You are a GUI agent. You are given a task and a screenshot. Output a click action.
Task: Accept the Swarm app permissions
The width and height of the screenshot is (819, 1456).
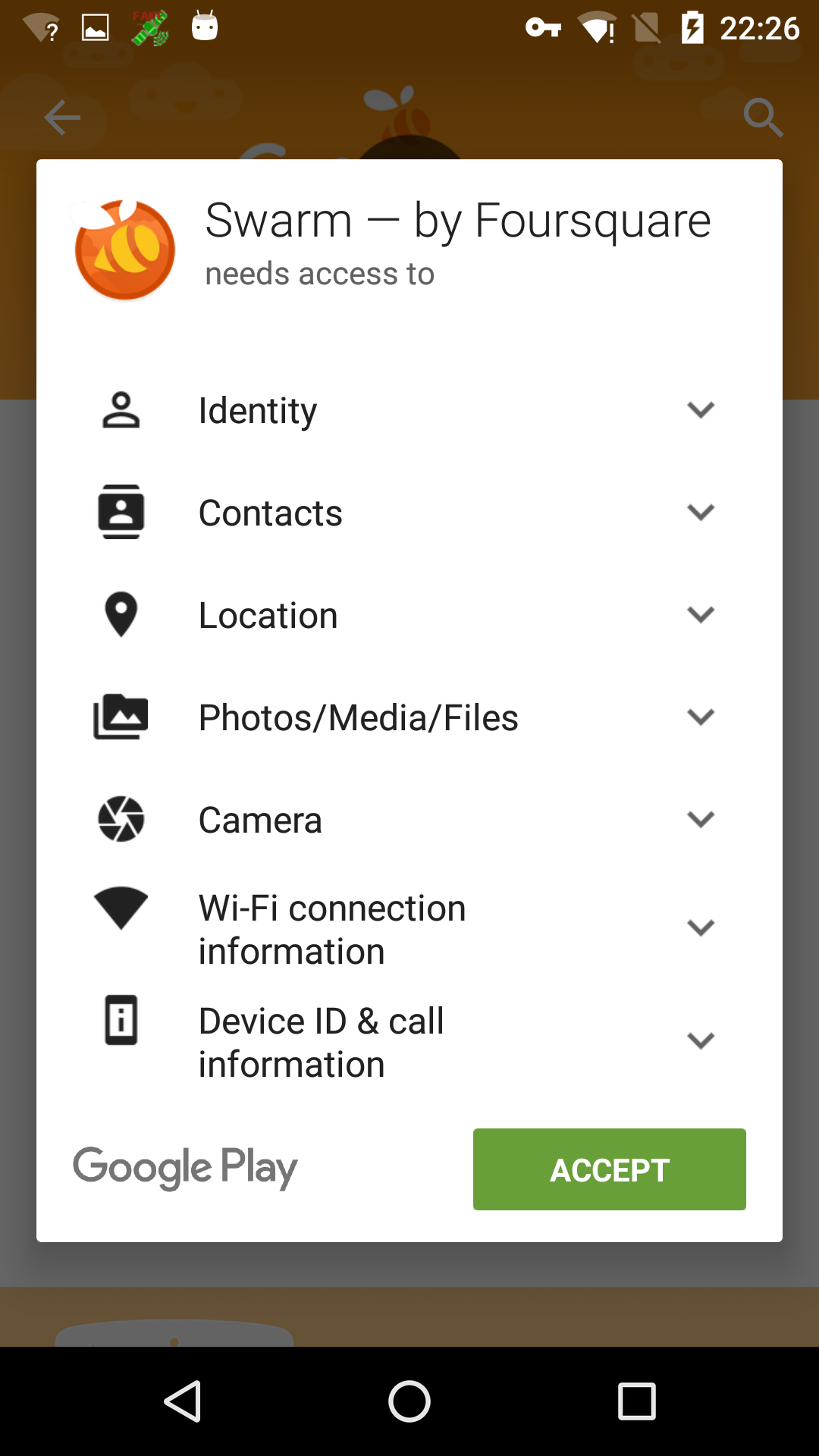(609, 1169)
